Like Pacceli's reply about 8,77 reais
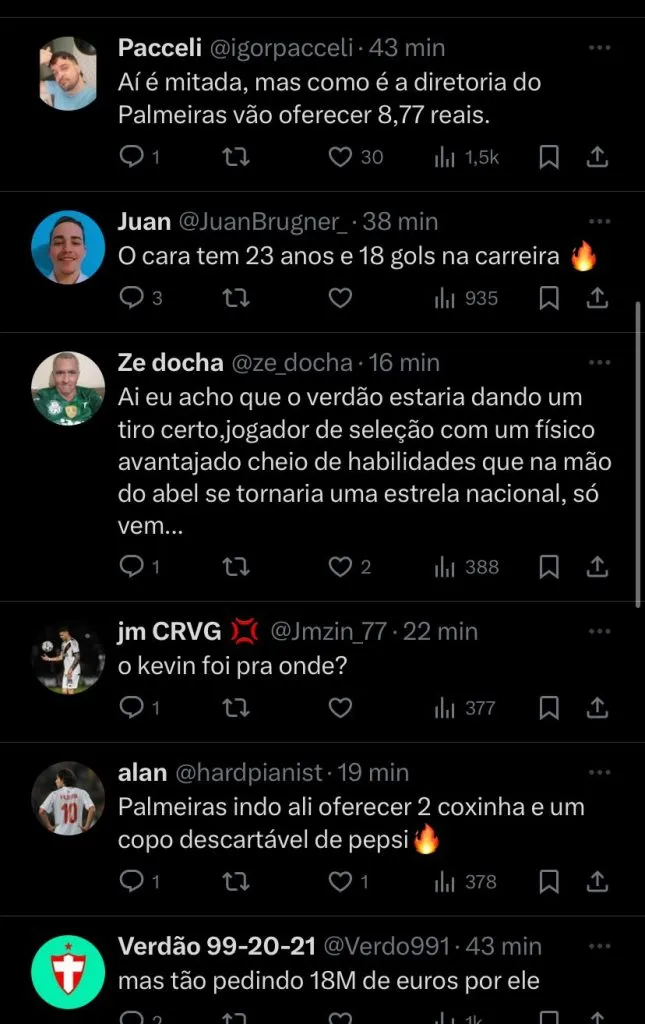 341,157
